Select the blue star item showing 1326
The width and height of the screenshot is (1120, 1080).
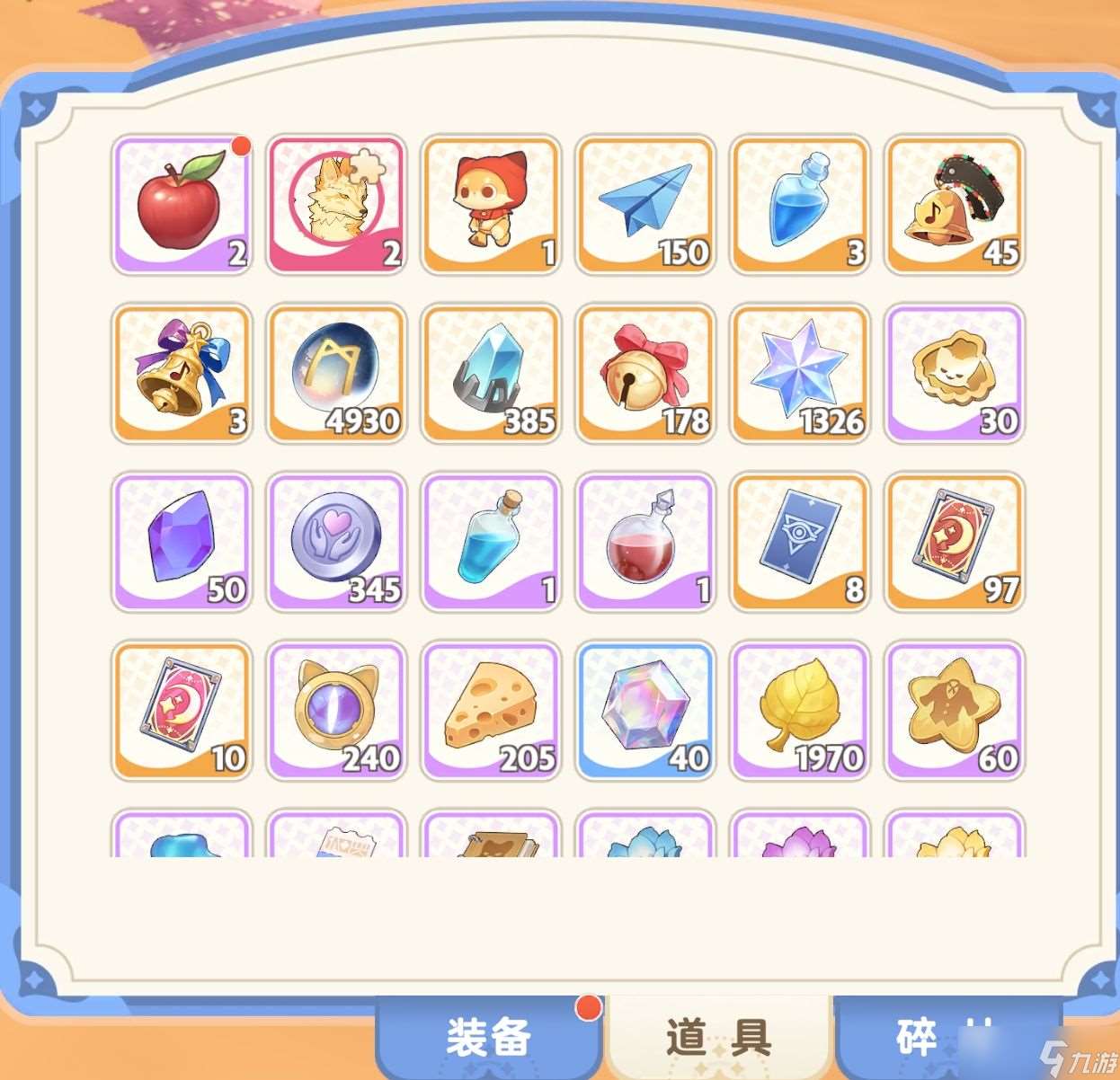pos(800,374)
